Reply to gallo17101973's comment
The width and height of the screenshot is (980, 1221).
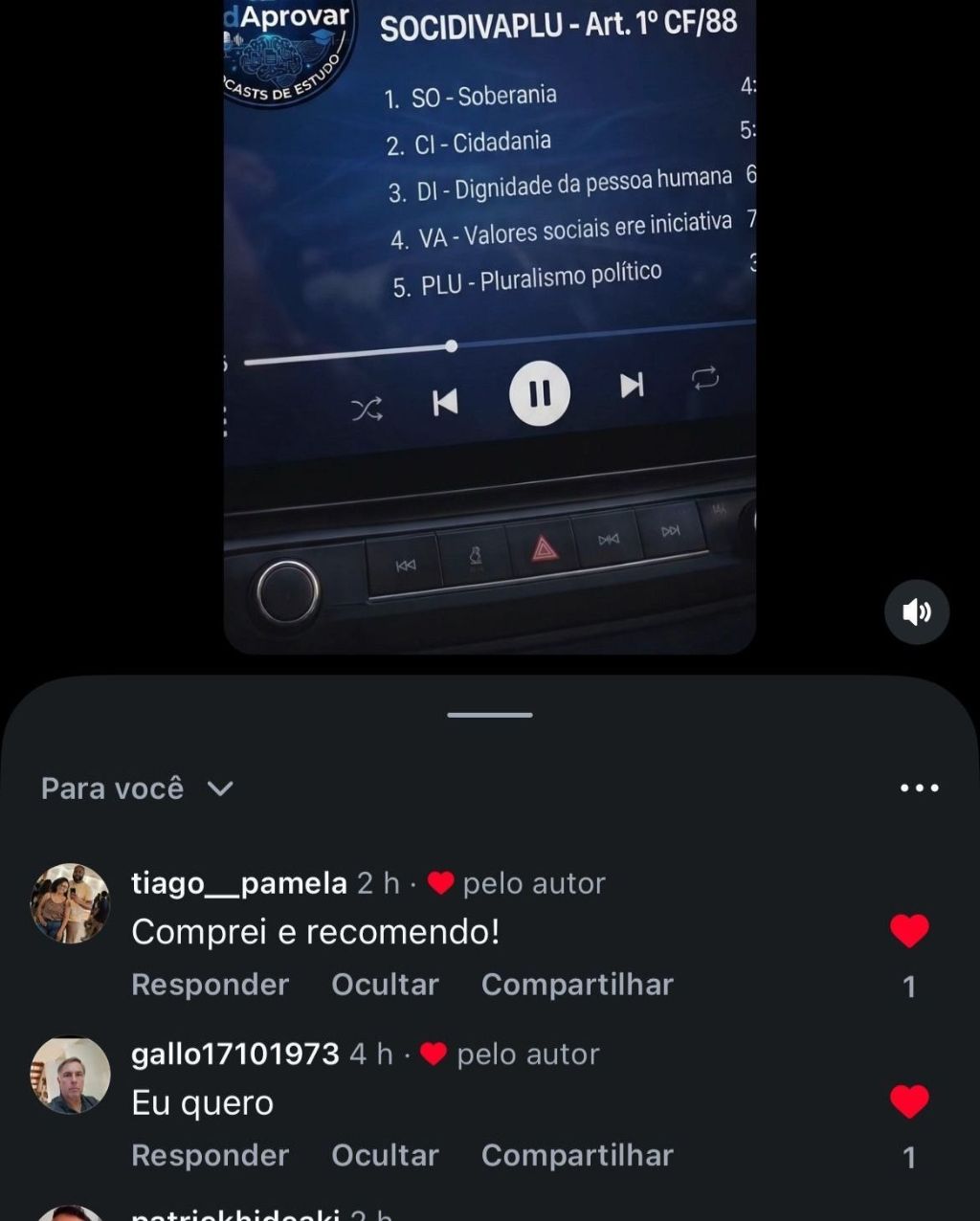210,1155
